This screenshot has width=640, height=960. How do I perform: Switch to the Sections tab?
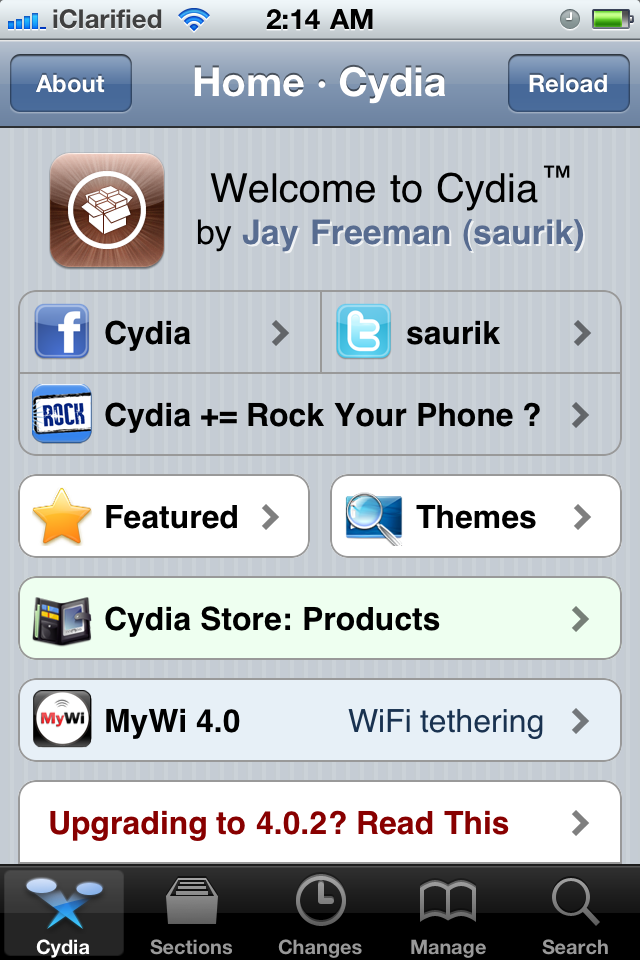click(191, 915)
